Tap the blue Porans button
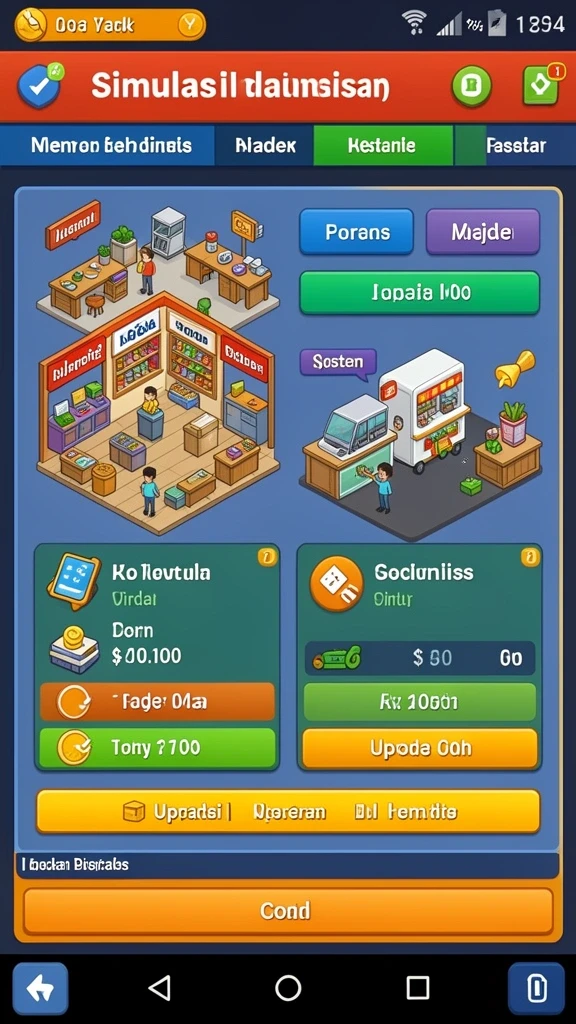Screen dimensions: 576x1024 tap(357, 232)
